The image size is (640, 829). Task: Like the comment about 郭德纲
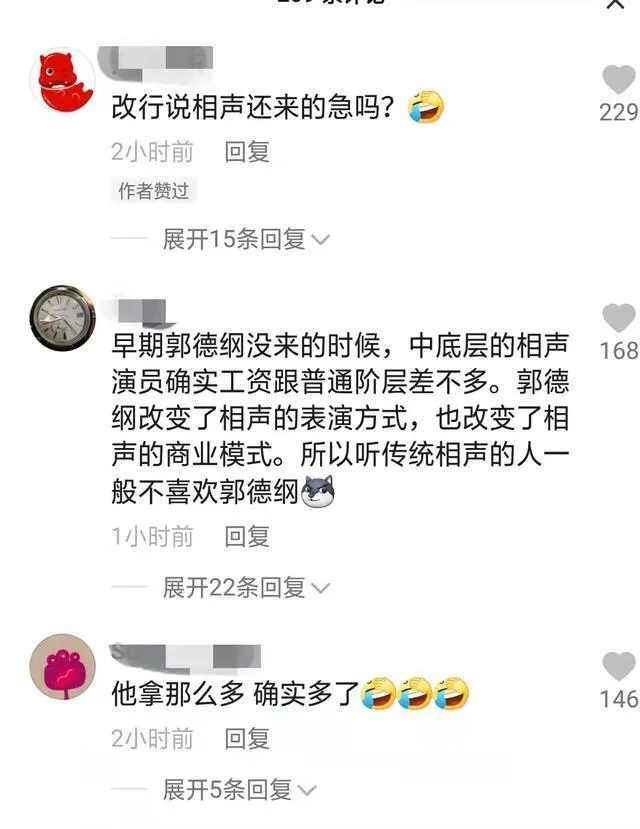coord(619,319)
